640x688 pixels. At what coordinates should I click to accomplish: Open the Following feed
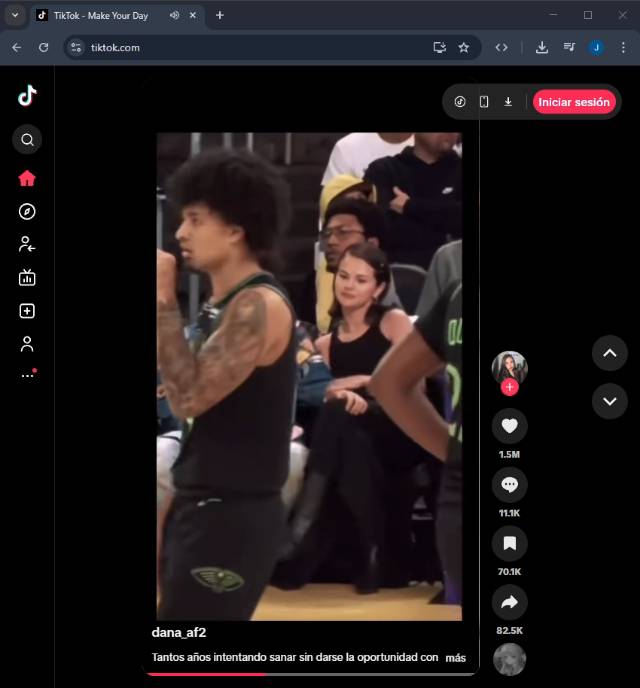[x=27, y=244]
